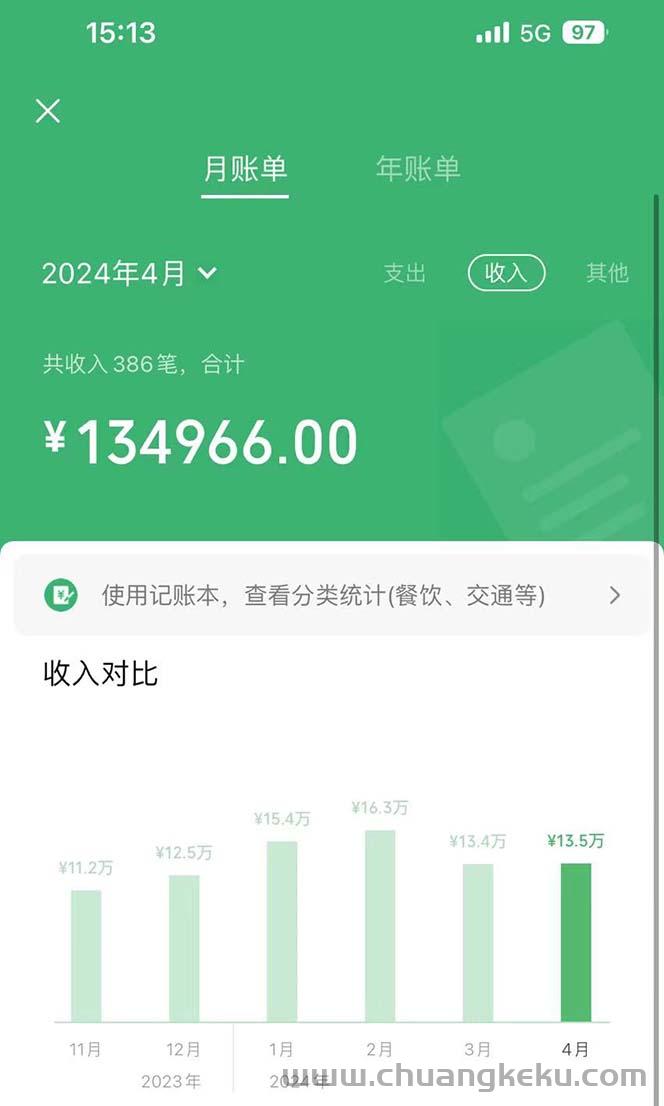Show the 支出 view

(x=405, y=273)
